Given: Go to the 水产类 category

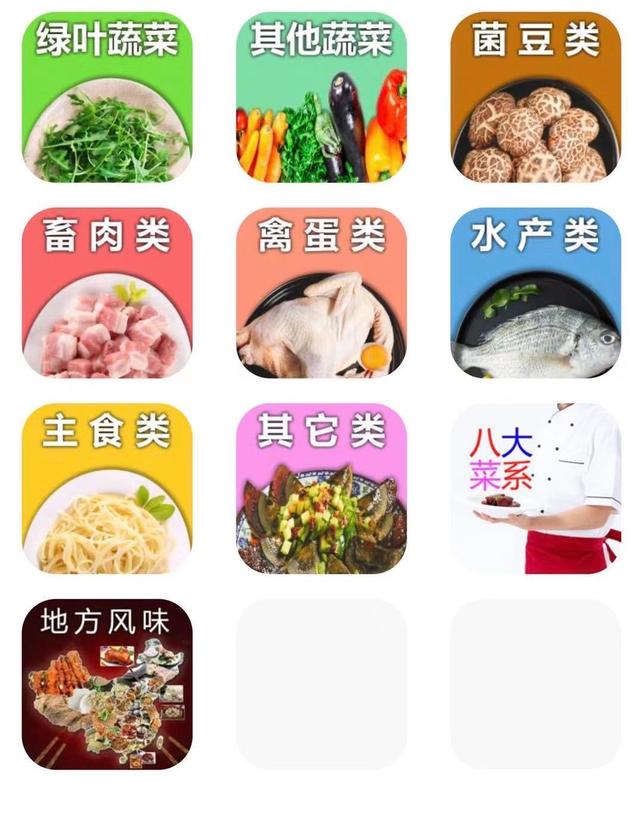Looking at the screenshot, I should pyautogui.click(x=536, y=292).
